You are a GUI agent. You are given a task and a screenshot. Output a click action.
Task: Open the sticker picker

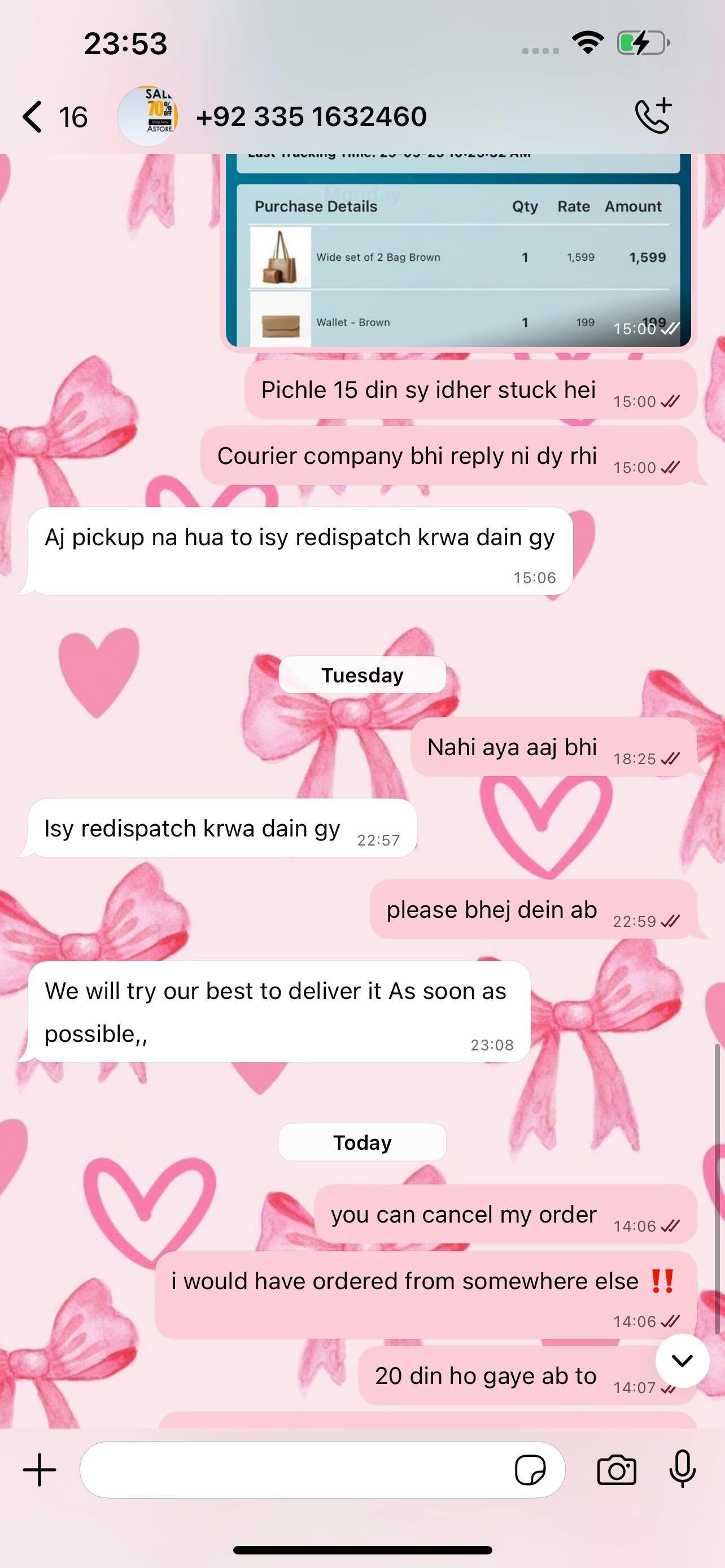pyautogui.click(x=530, y=1470)
